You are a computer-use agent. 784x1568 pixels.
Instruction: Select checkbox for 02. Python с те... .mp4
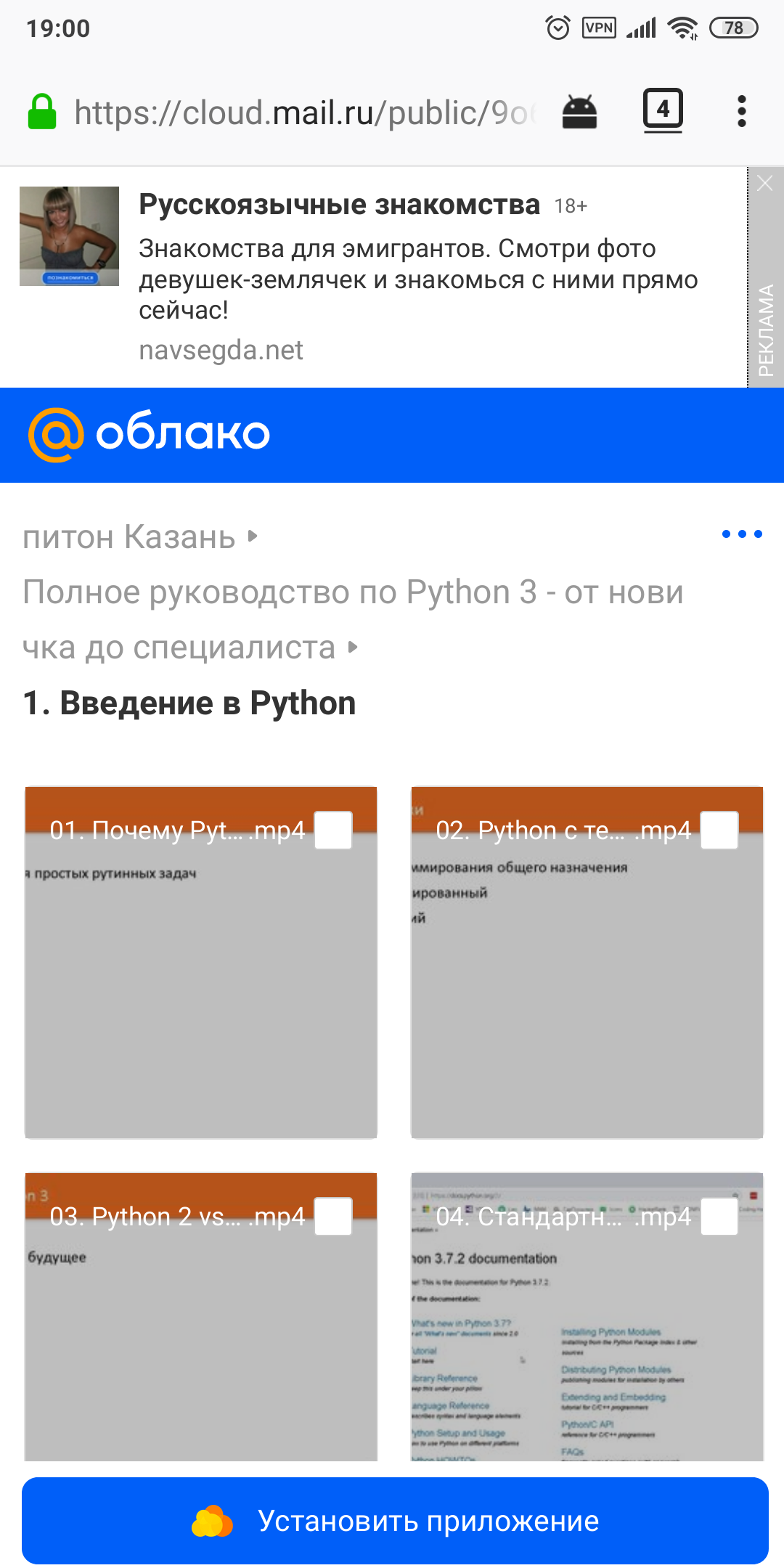tap(719, 830)
